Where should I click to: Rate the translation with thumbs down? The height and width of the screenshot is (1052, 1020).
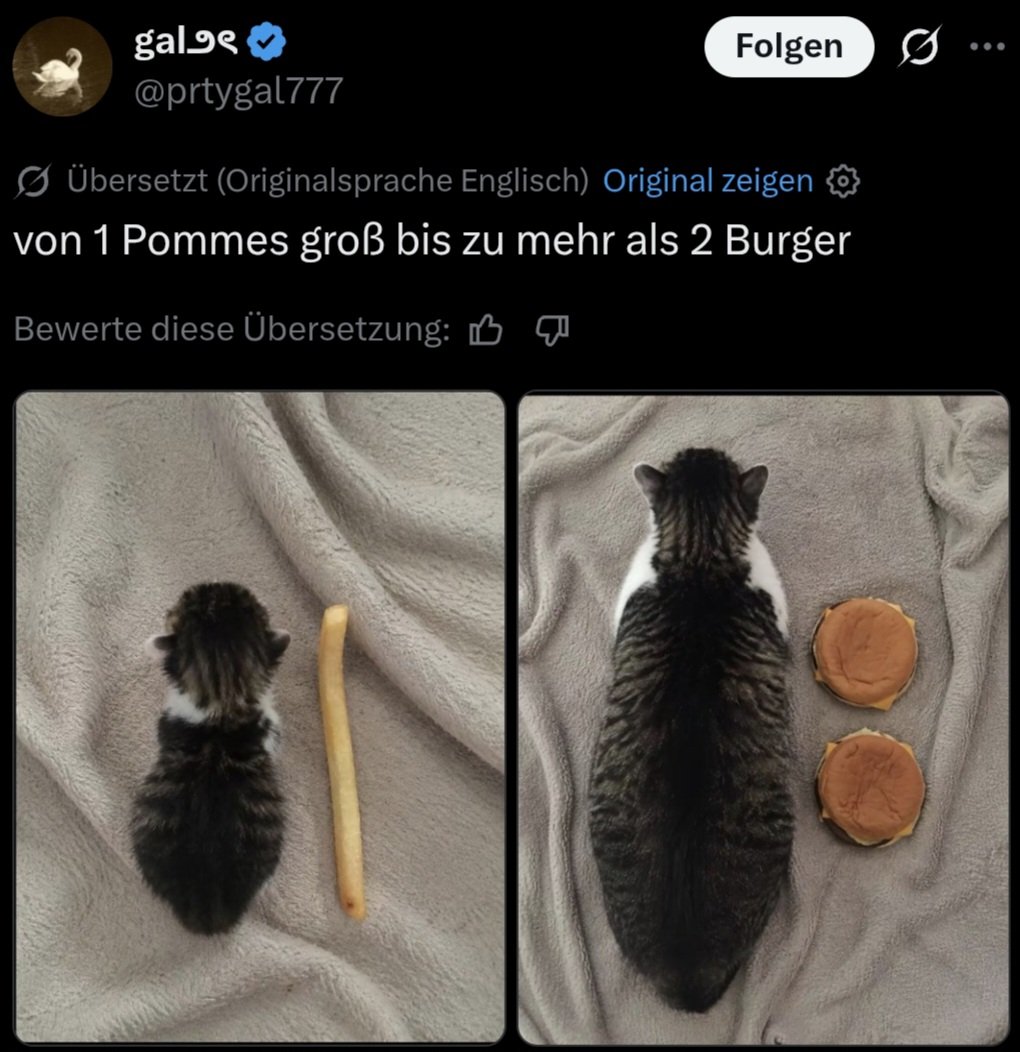point(552,329)
